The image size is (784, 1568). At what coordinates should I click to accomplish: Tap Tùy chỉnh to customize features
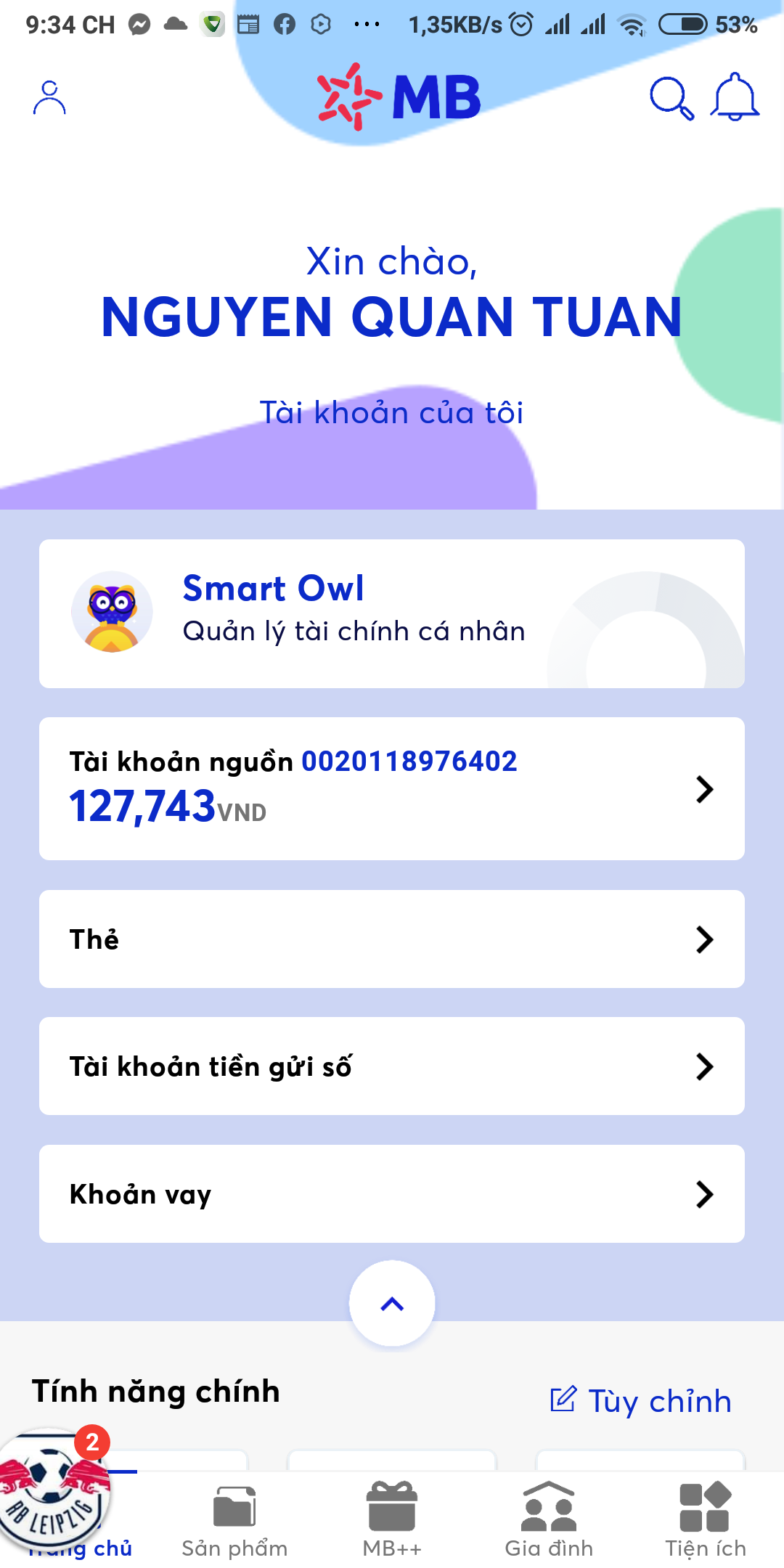tap(640, 1401)
